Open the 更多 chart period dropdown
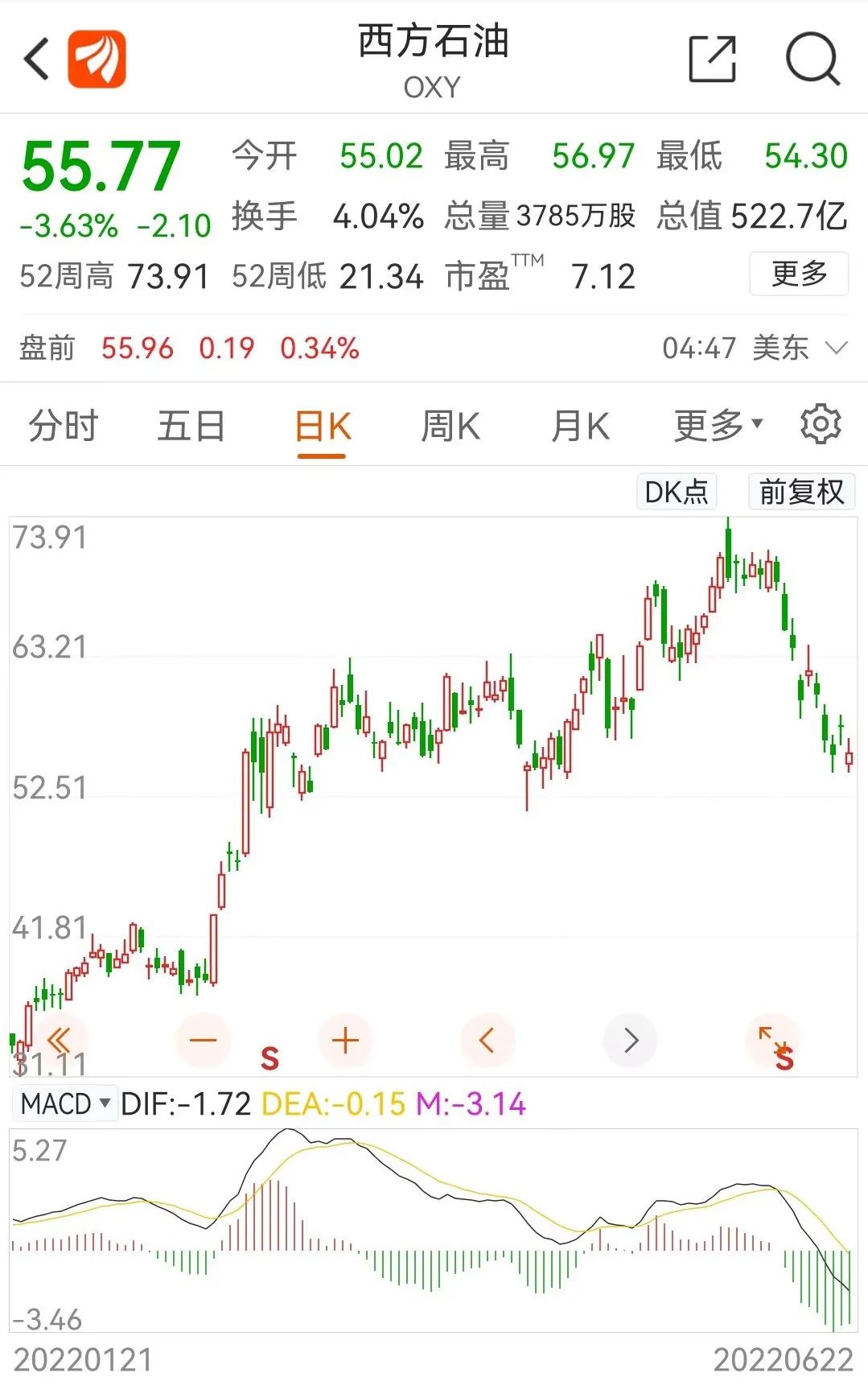 click(x=718, y=426)
